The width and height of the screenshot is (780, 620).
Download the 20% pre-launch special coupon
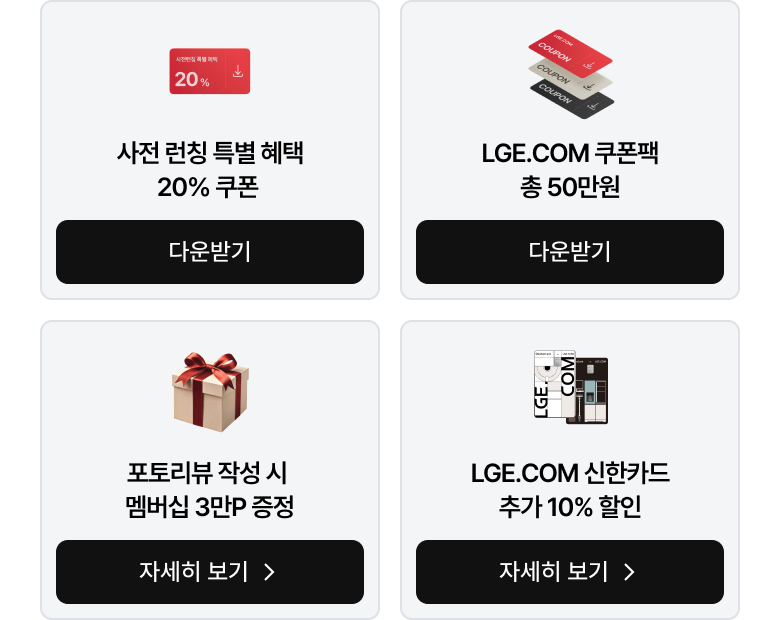210,252
